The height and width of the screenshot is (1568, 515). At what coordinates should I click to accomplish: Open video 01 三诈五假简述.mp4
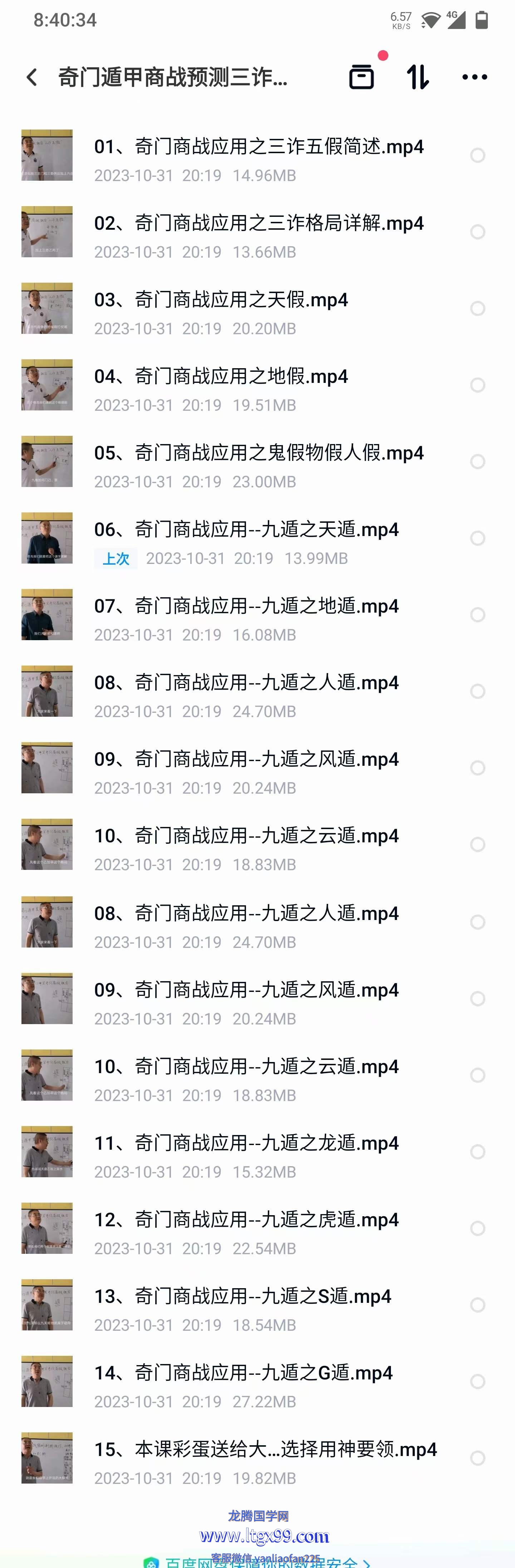coord(259,147)
